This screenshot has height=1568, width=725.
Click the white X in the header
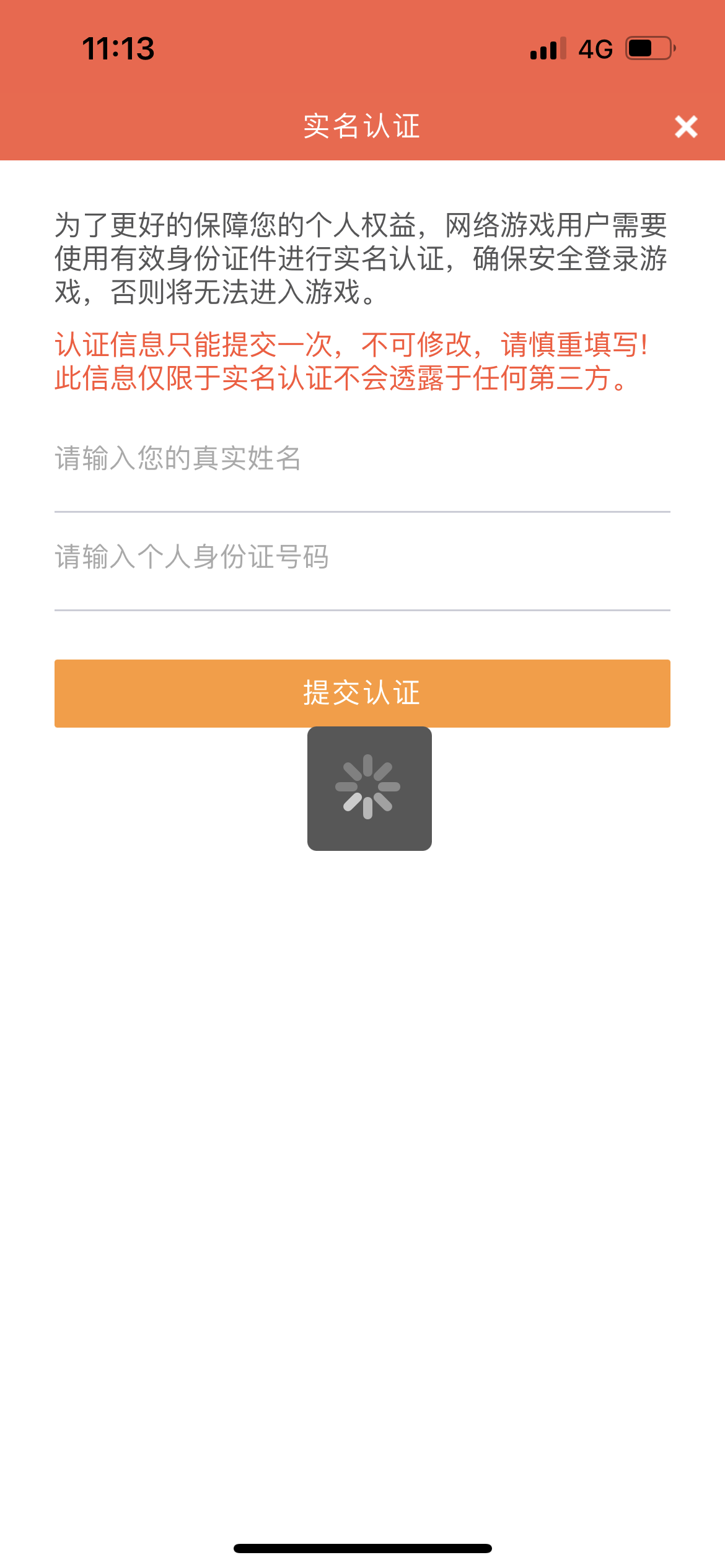[x=687, y=128]
